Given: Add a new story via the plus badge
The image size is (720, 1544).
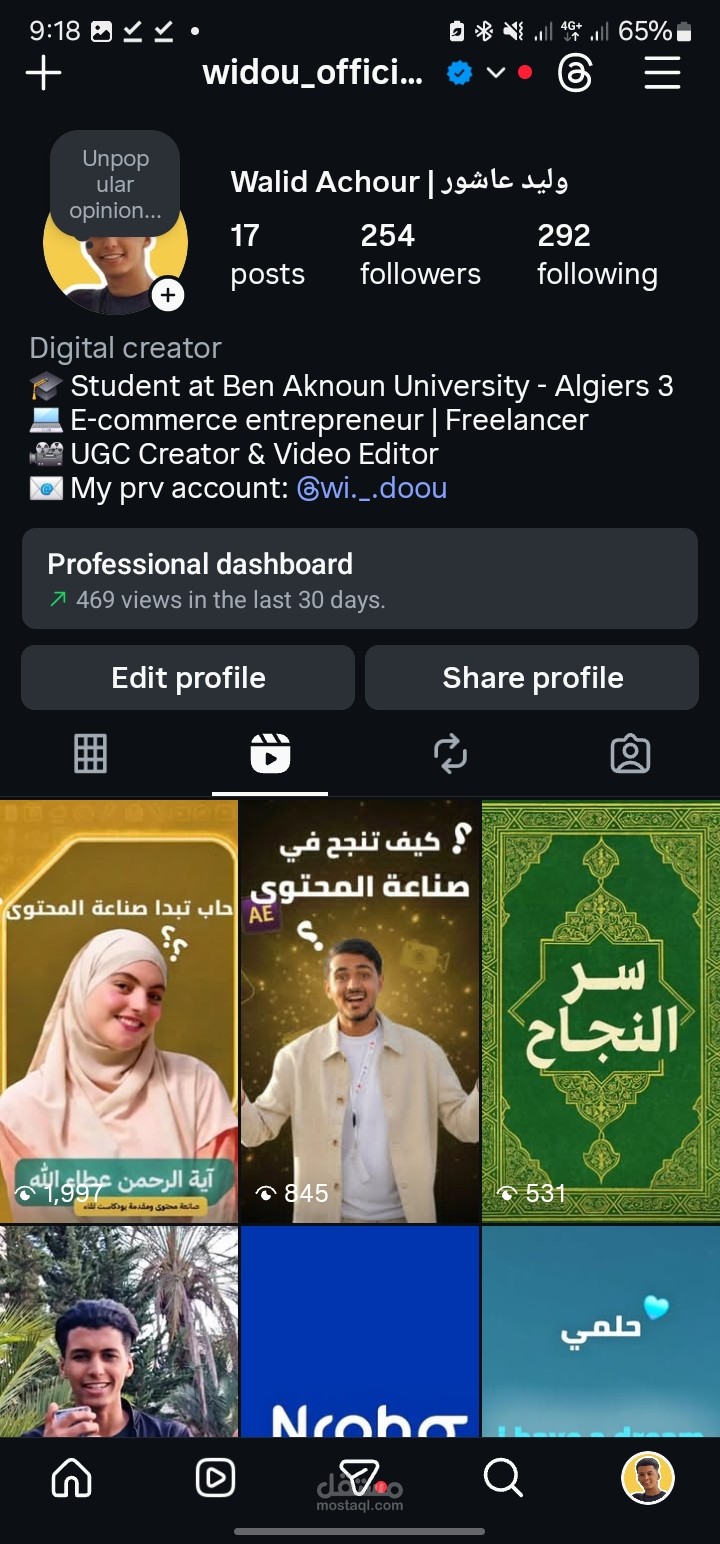Looking at the screenshot, I should pyautogui.click(x=167, y=295).
